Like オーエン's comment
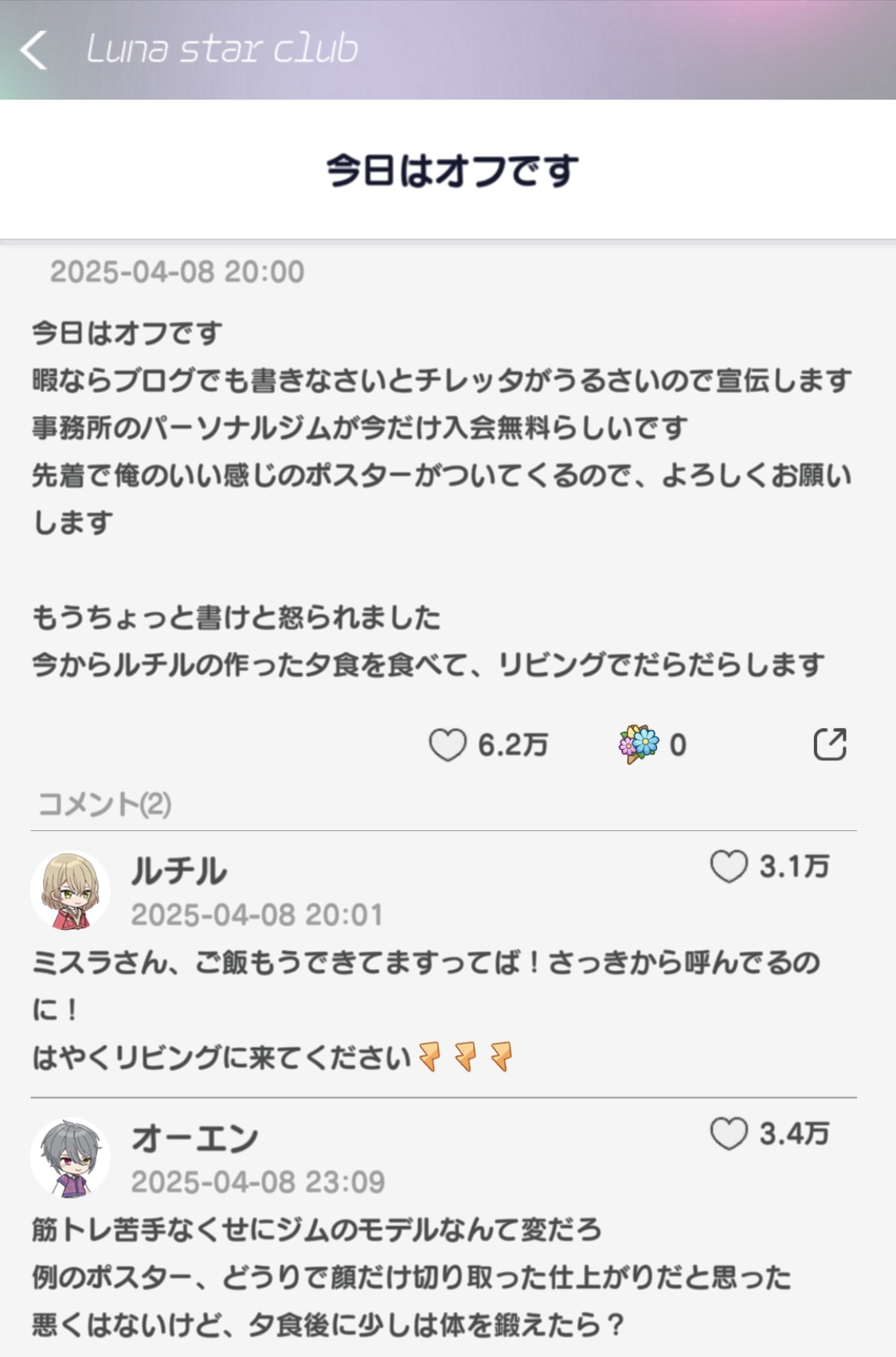 [x=729, y=1133]
